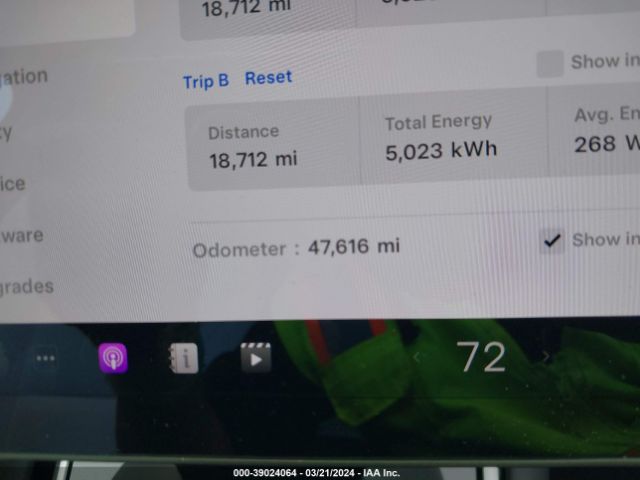Open the Podcasts app icon
The image size is (640, 480).
point(113,358)
